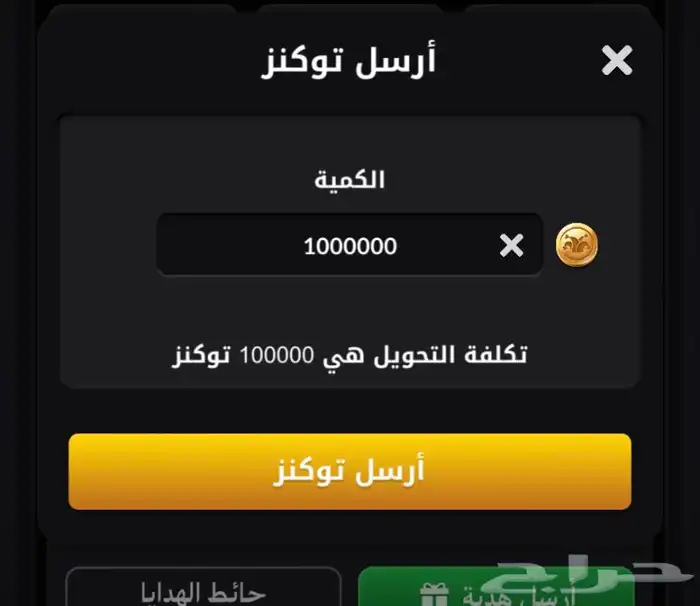Screen dimensions: 700x606
Task: Open حائط الهدايا gift wall
Action: [x=204, y=587]
